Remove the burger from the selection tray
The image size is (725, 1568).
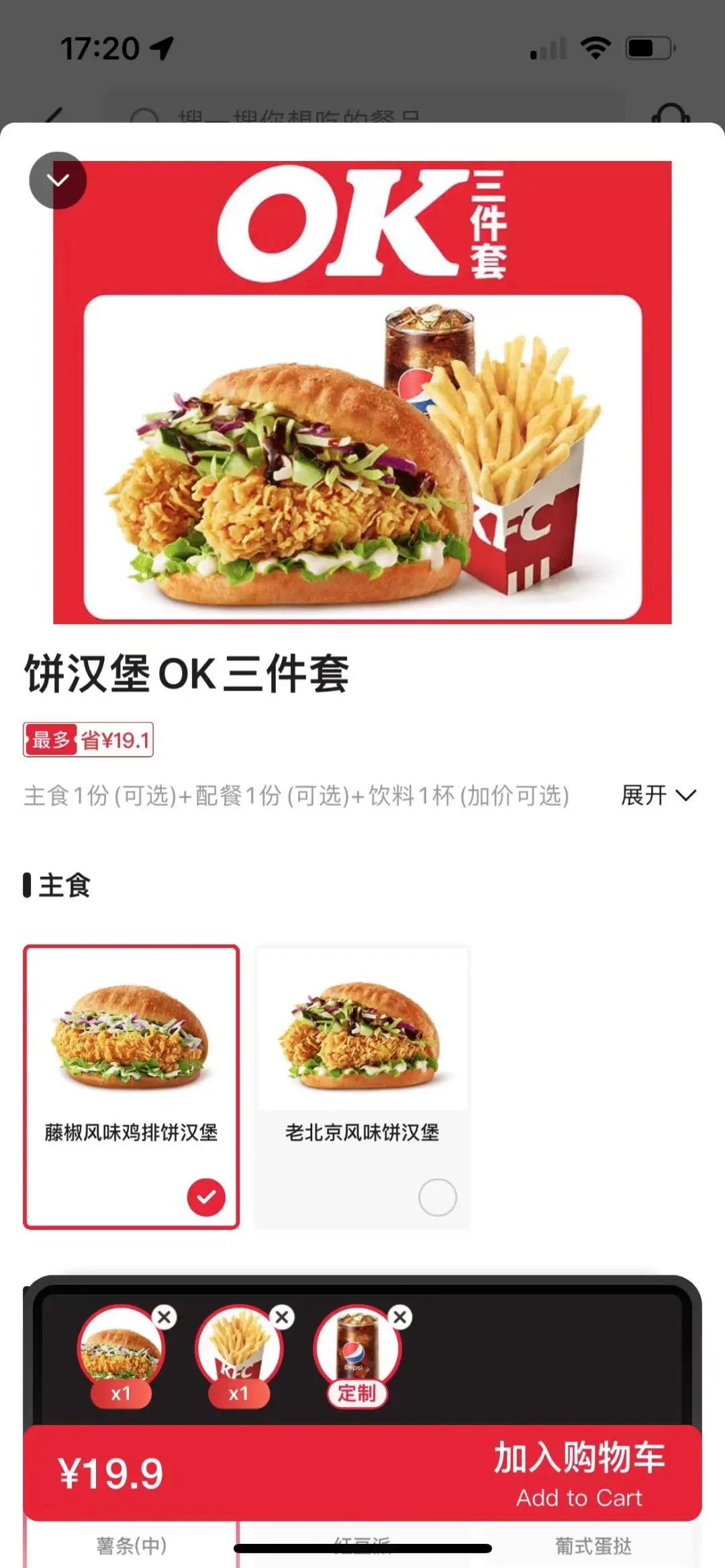(x=164, y=1316)
